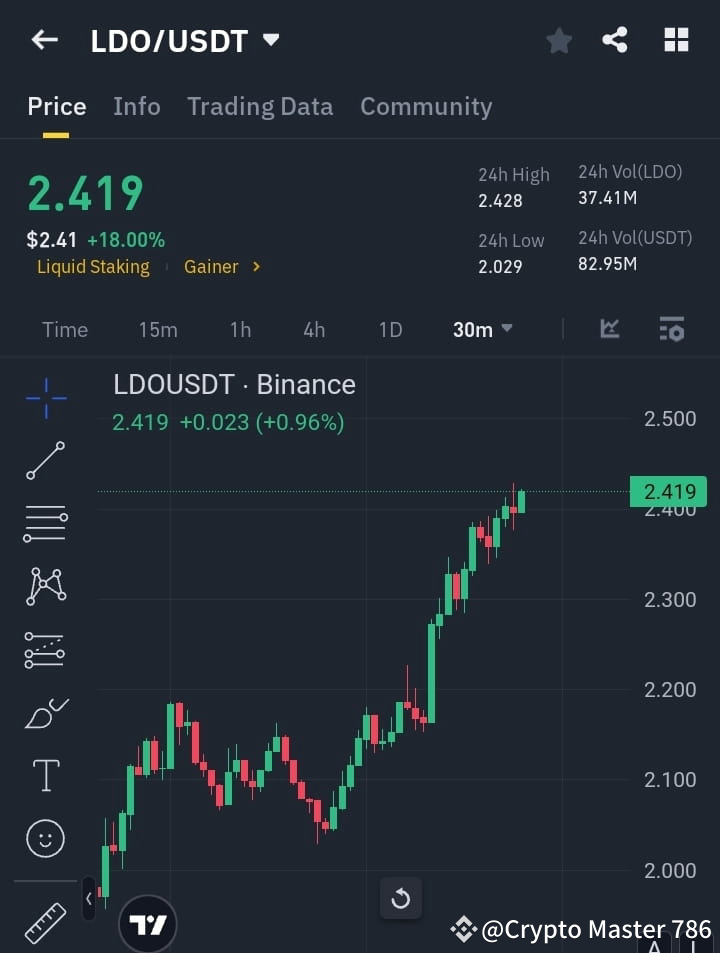Viewport: 720px width, 953px height.
Task: Switch to the Info tab
Action: tap(137, 106)
